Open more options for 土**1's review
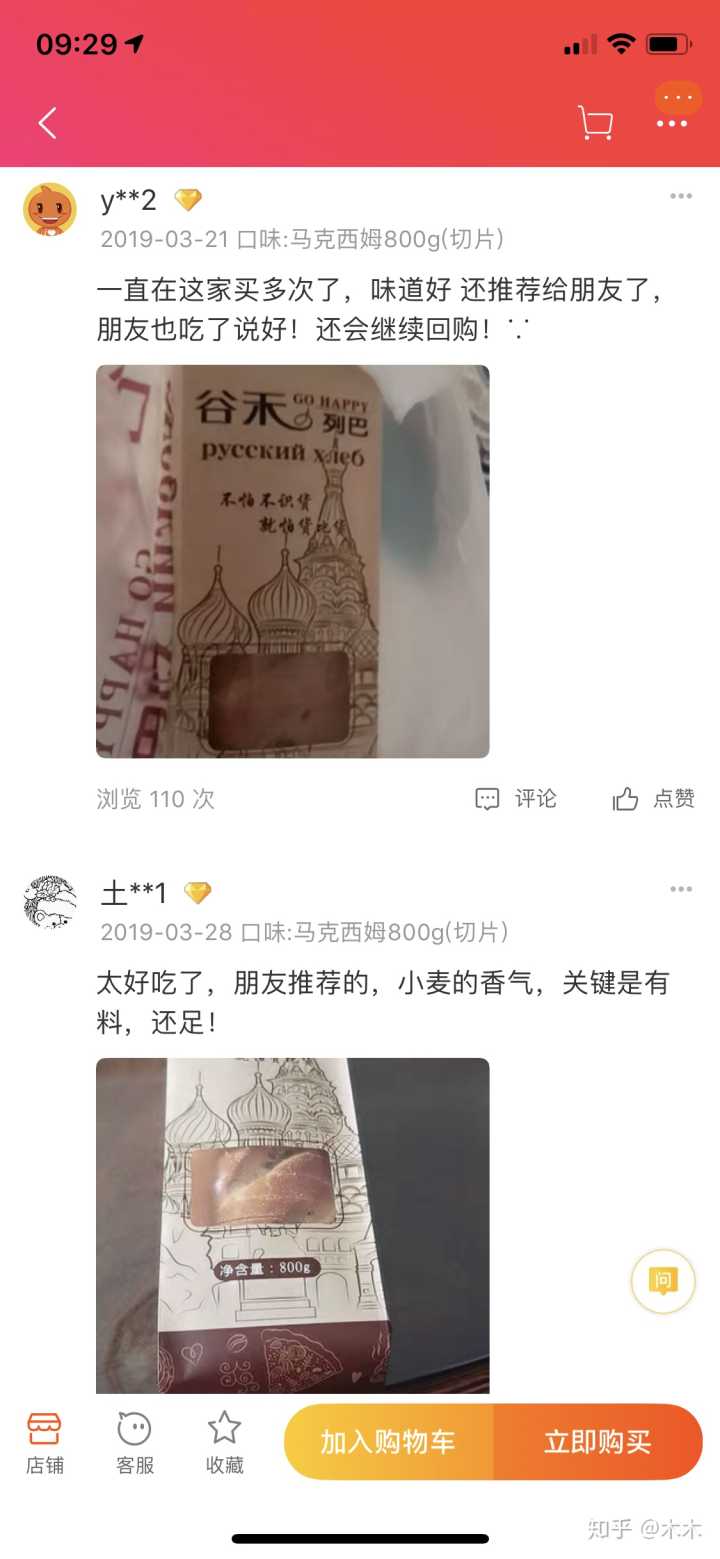Screen dimensions: 720x1559 coord(681,890)
